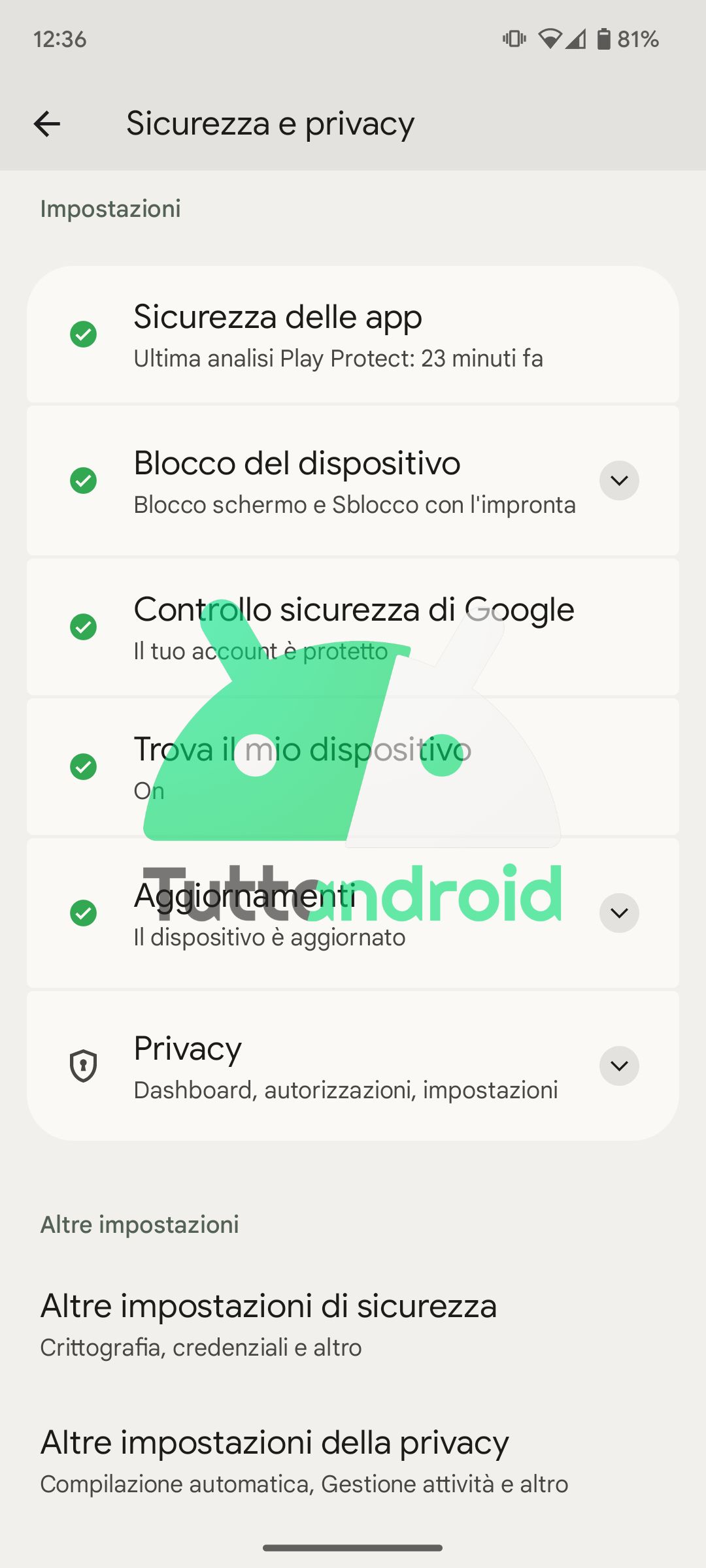Open Trova il mio dispositivo

click(353, 767)
